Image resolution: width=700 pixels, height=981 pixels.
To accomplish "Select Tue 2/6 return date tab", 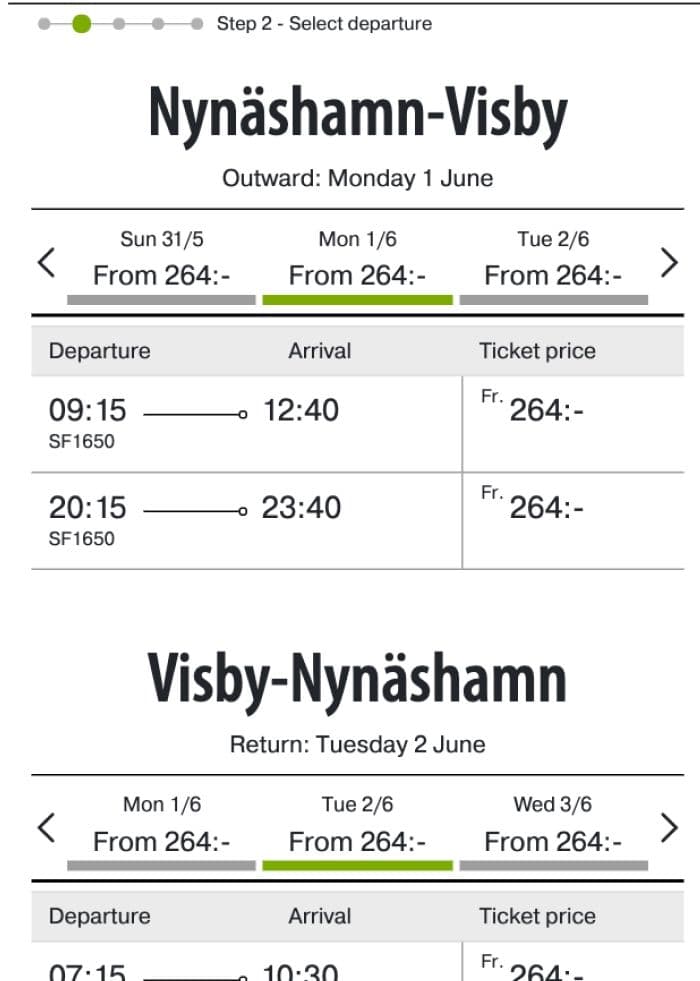I will pos(357,826).
